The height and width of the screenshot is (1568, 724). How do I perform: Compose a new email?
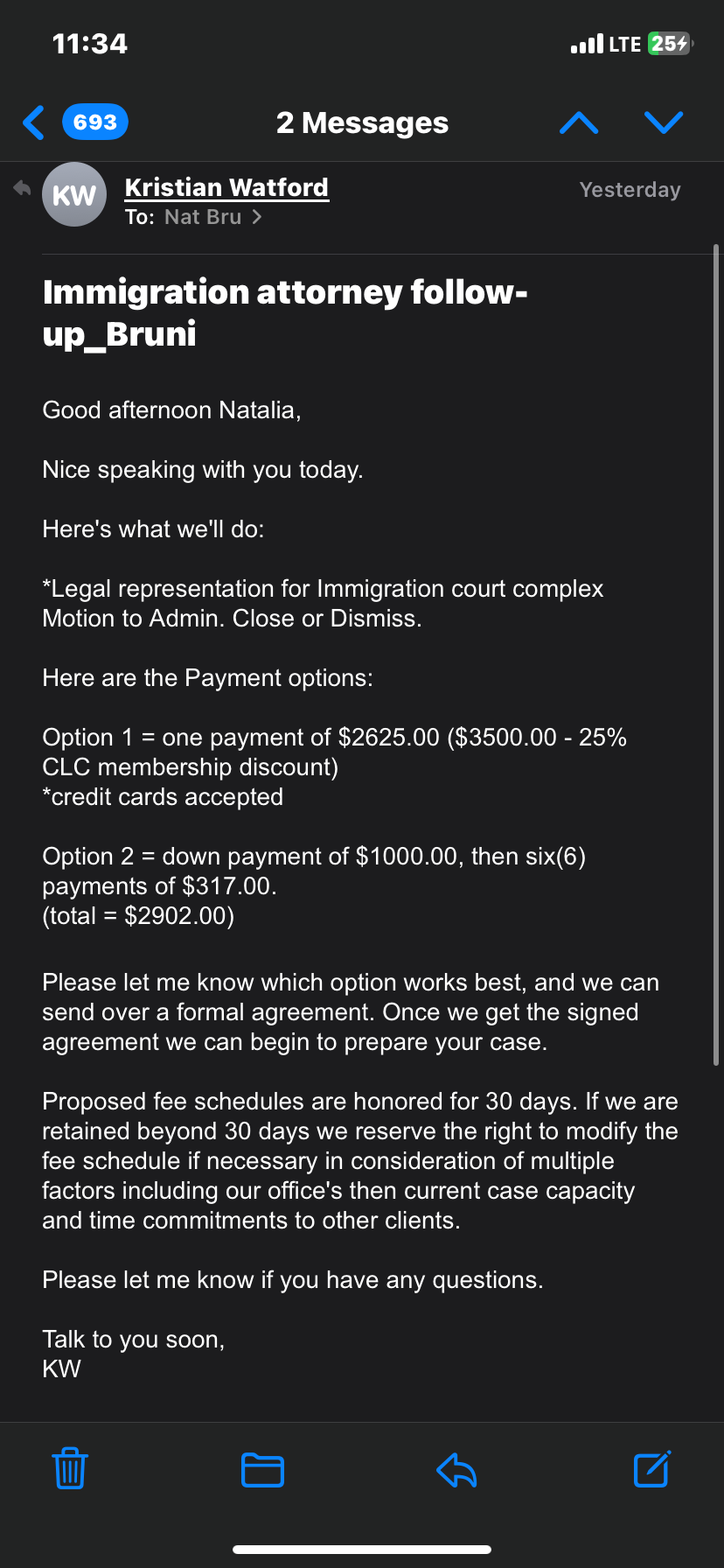coord(651,1468)
